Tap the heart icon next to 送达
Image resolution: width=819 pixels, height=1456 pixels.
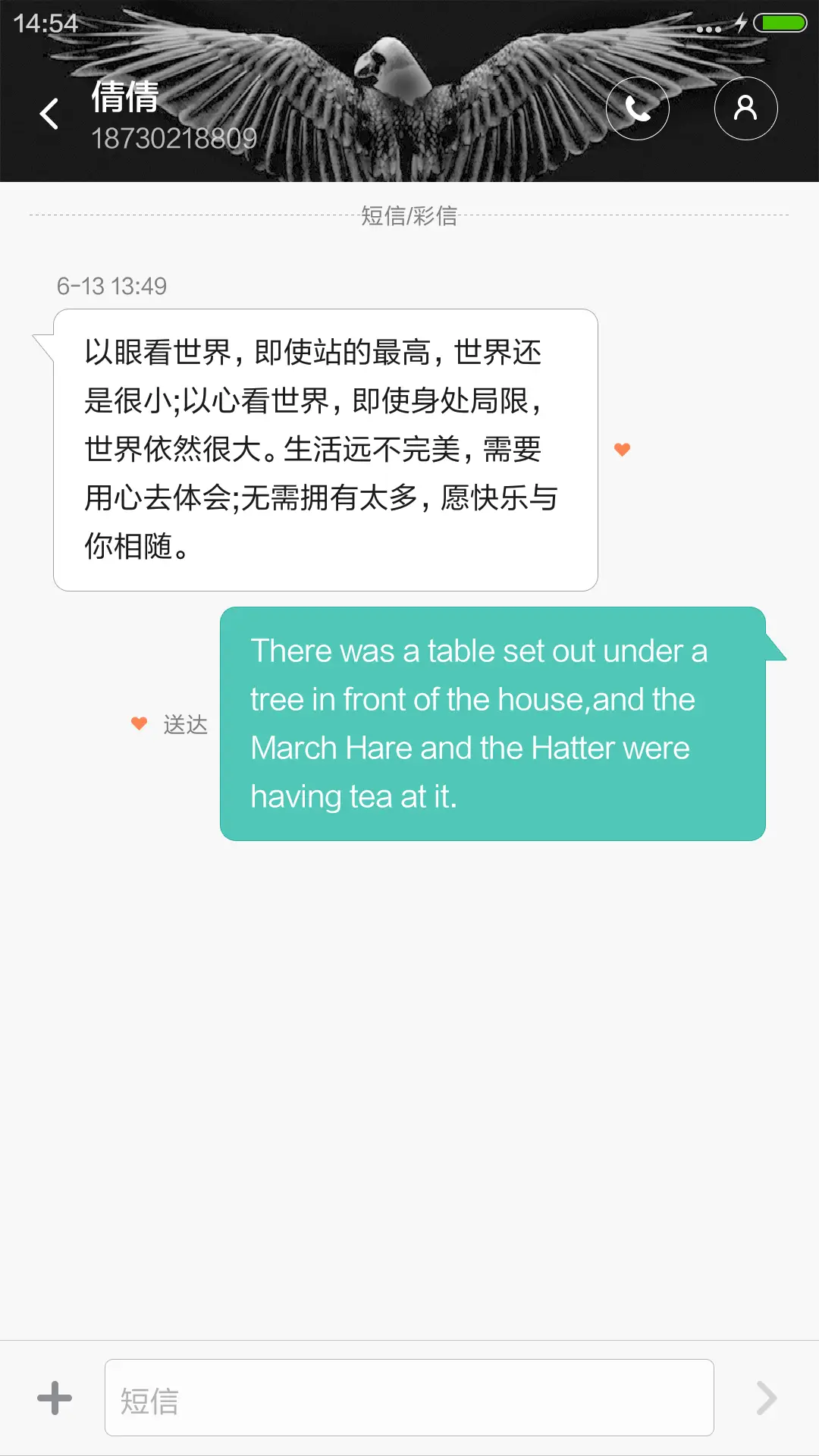coord(138,723)
